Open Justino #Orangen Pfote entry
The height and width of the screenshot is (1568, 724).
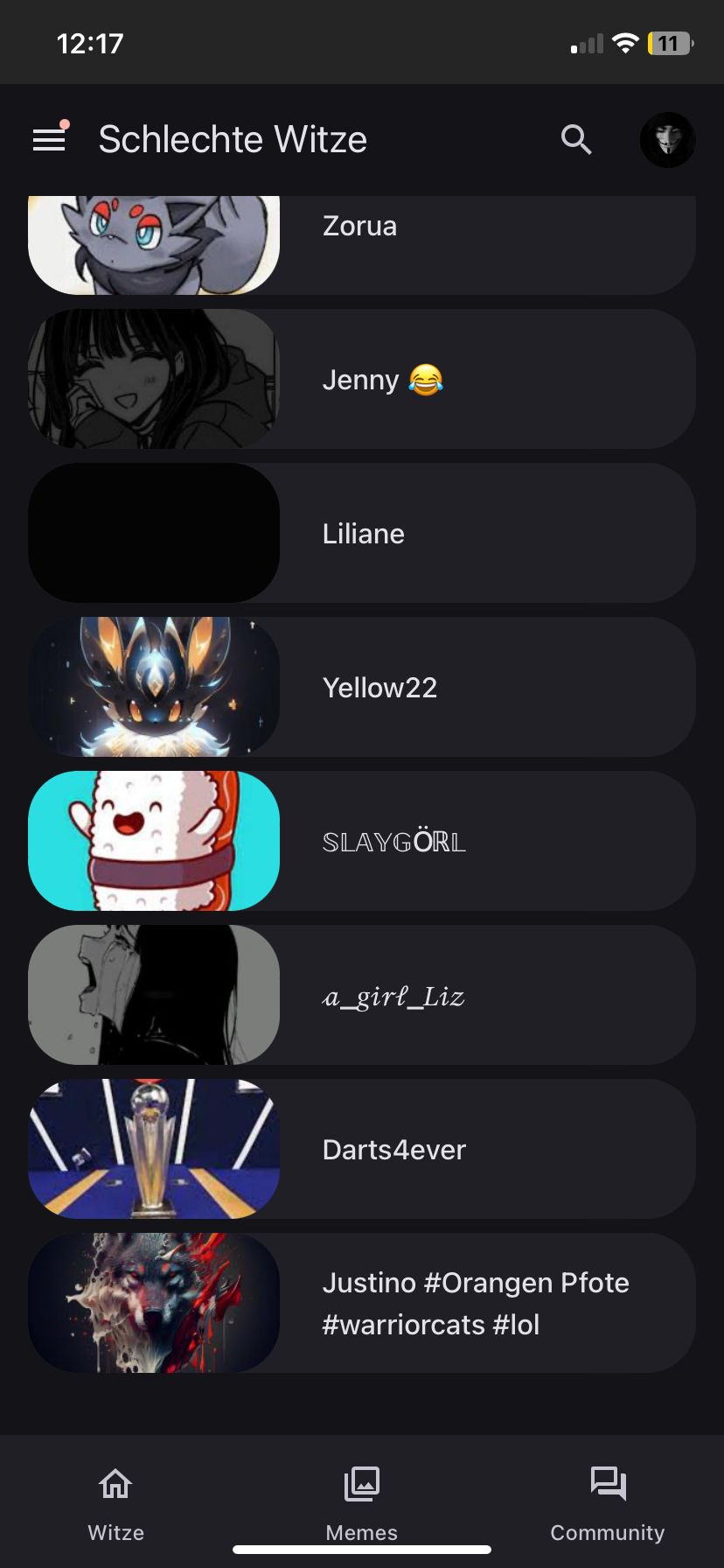362,1303
